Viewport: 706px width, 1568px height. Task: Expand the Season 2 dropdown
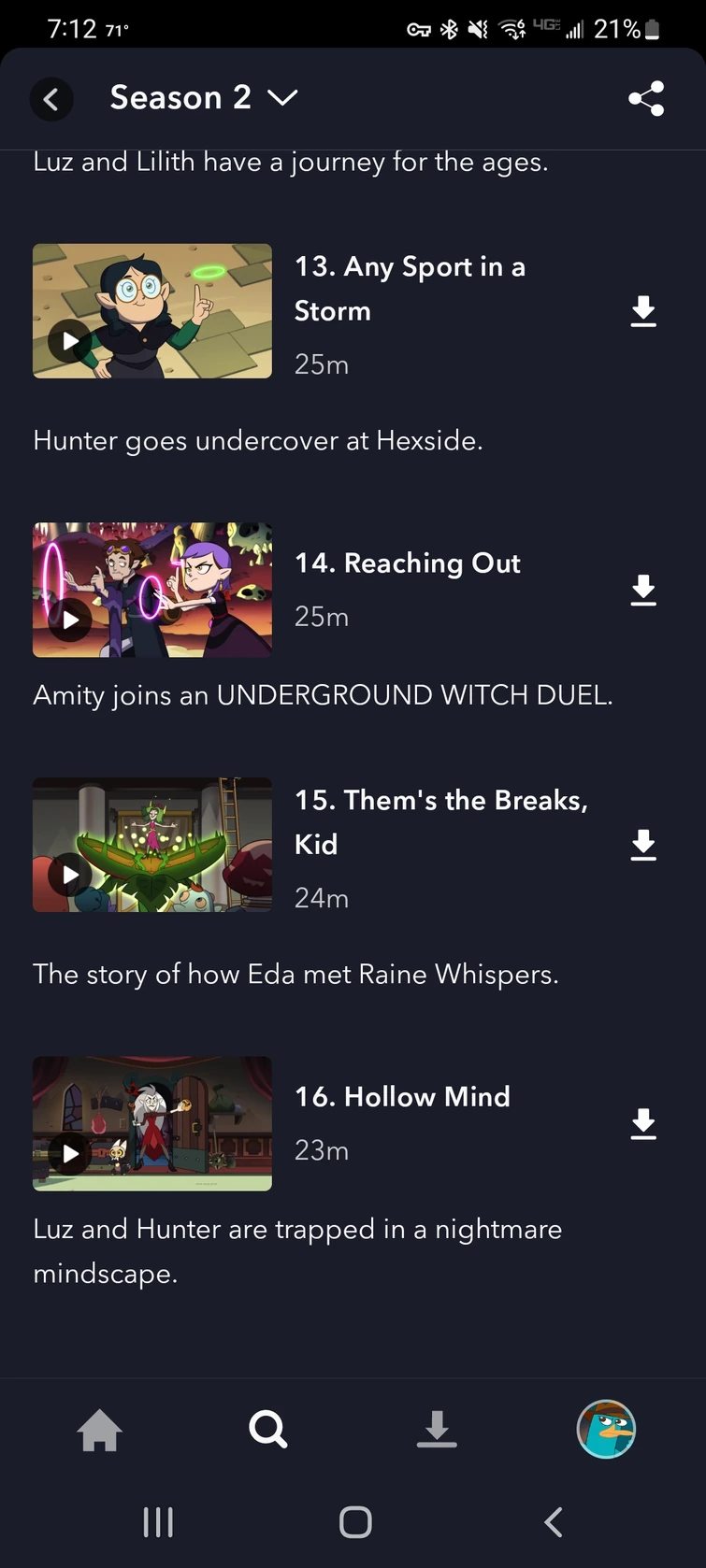coord(204,97)
